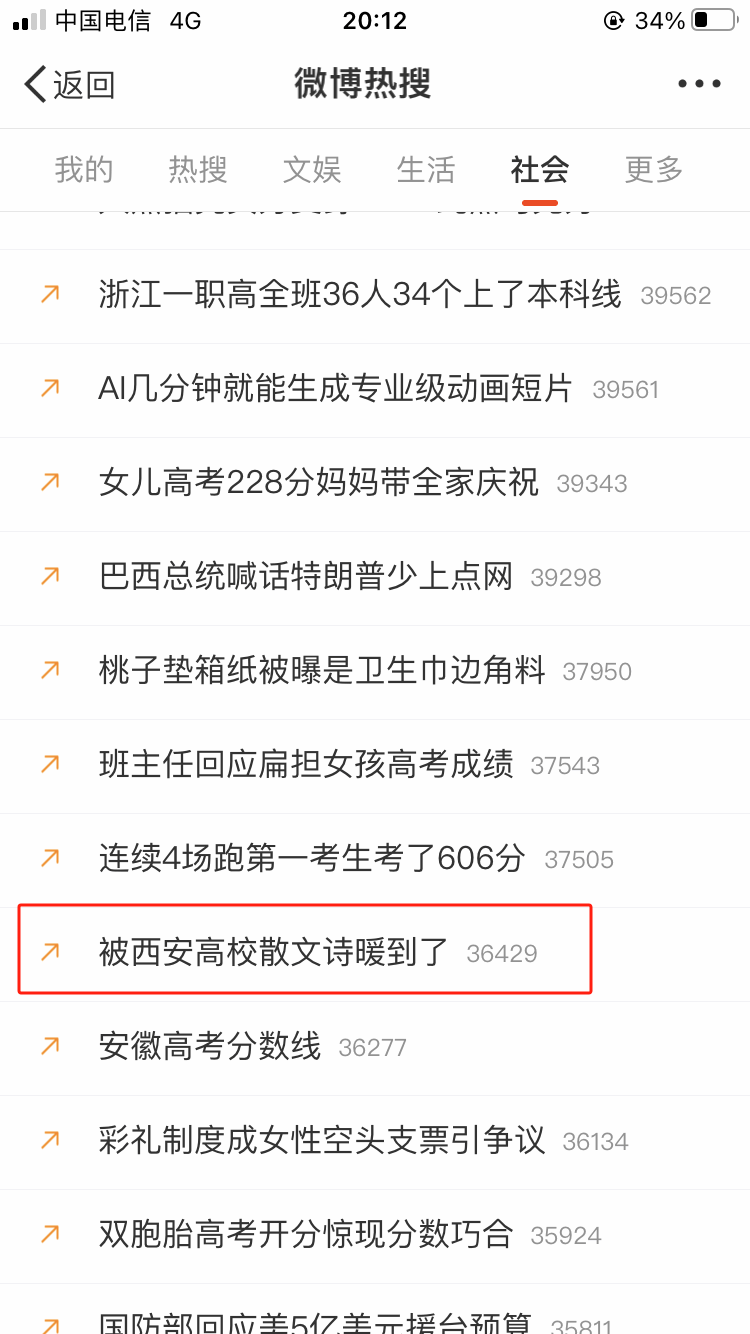The width and height of the screenshot is (750, 1334).
Task: Open topic 安徽高考分数线
Action: [x=210, y=1047]
